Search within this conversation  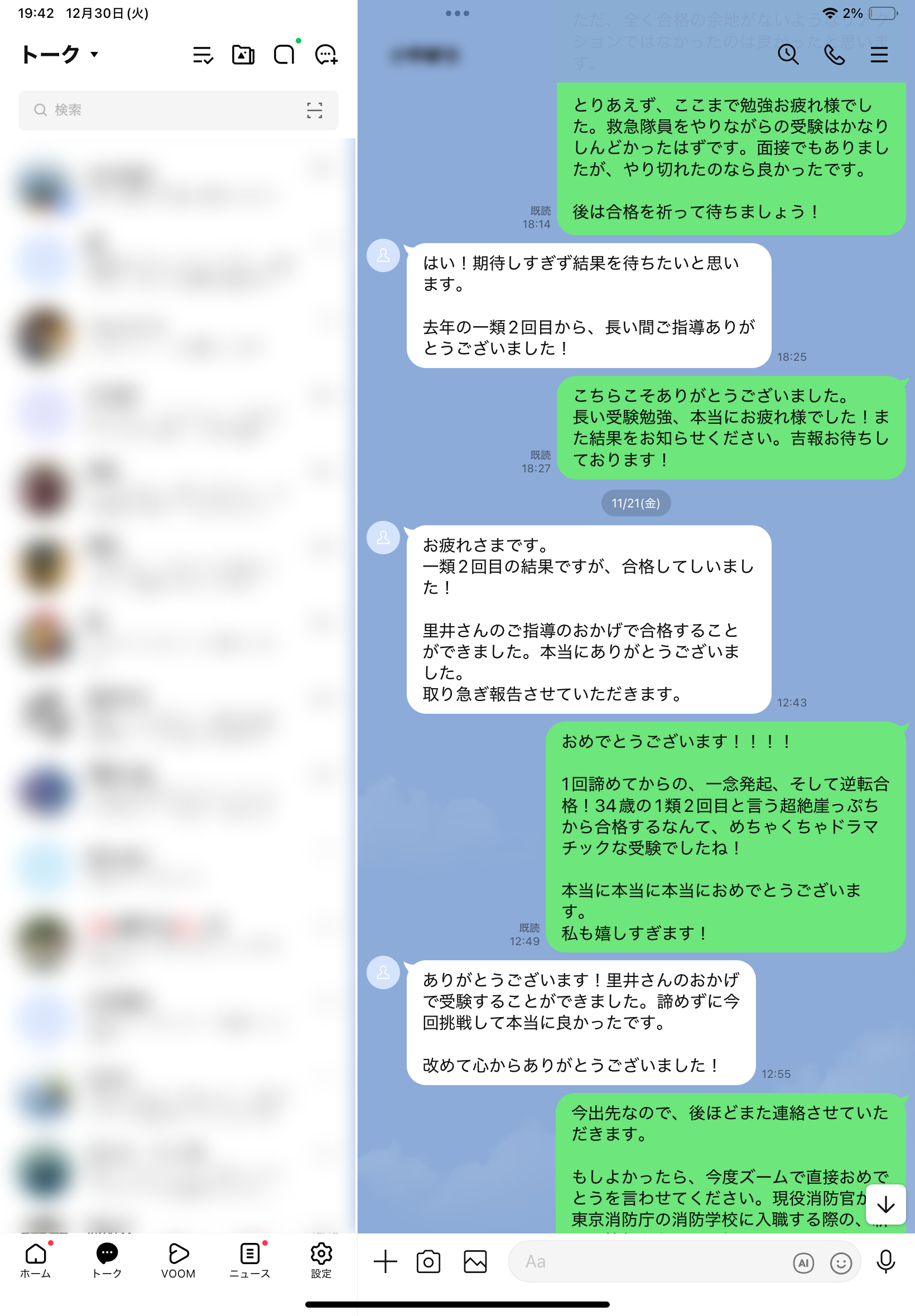788,55
